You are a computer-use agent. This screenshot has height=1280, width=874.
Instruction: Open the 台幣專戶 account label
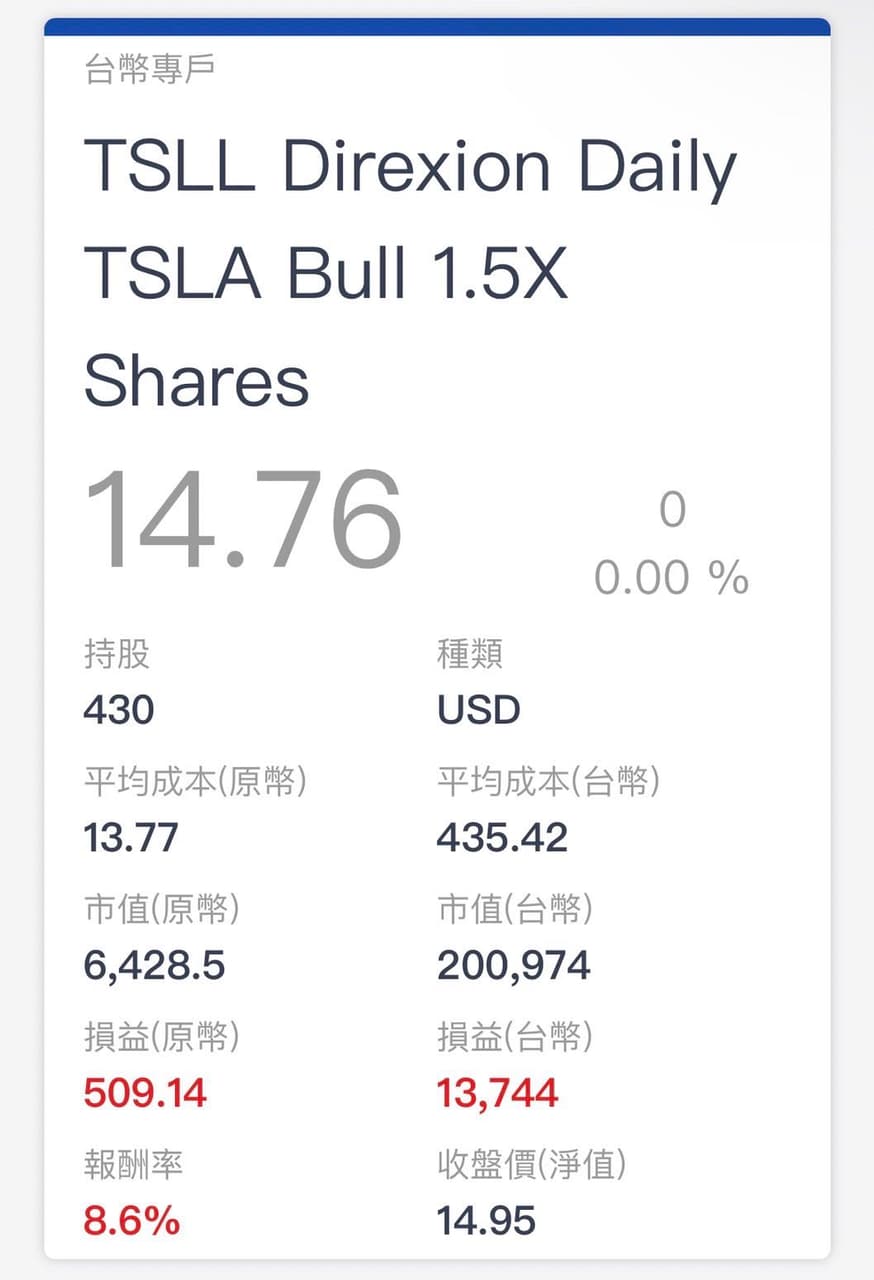145,70
